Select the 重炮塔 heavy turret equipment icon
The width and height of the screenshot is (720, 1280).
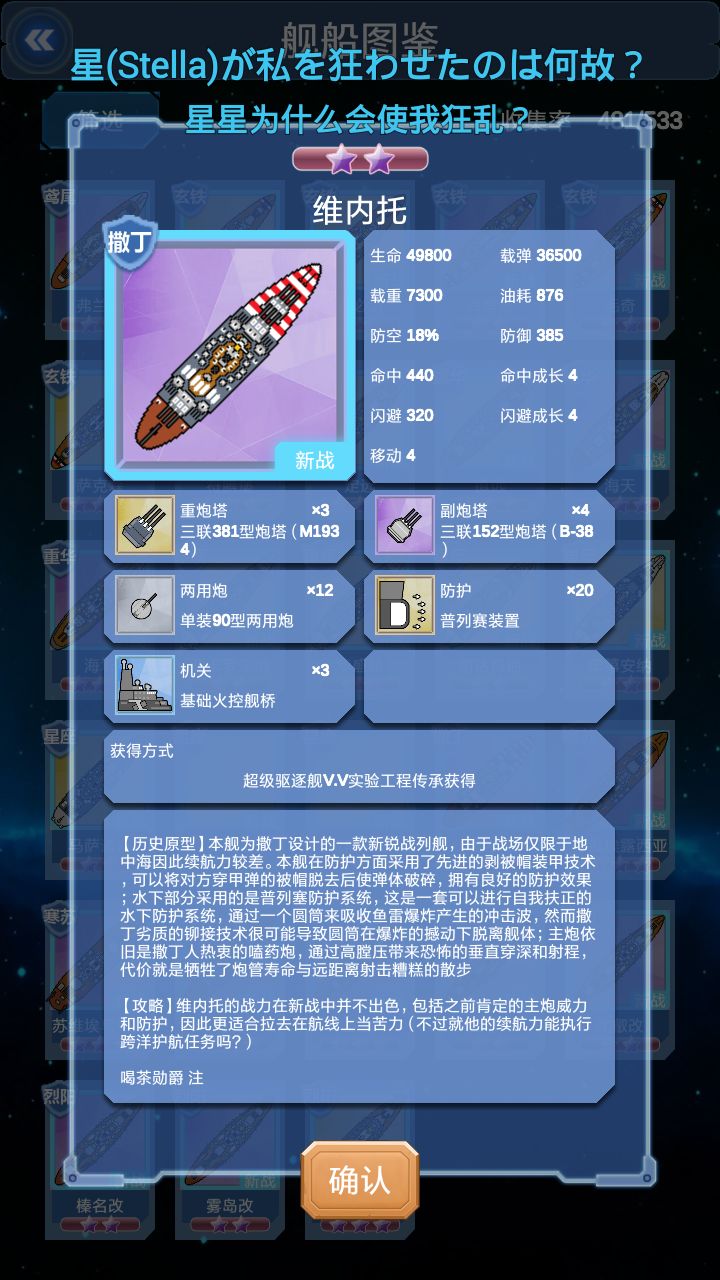(143, 523)
